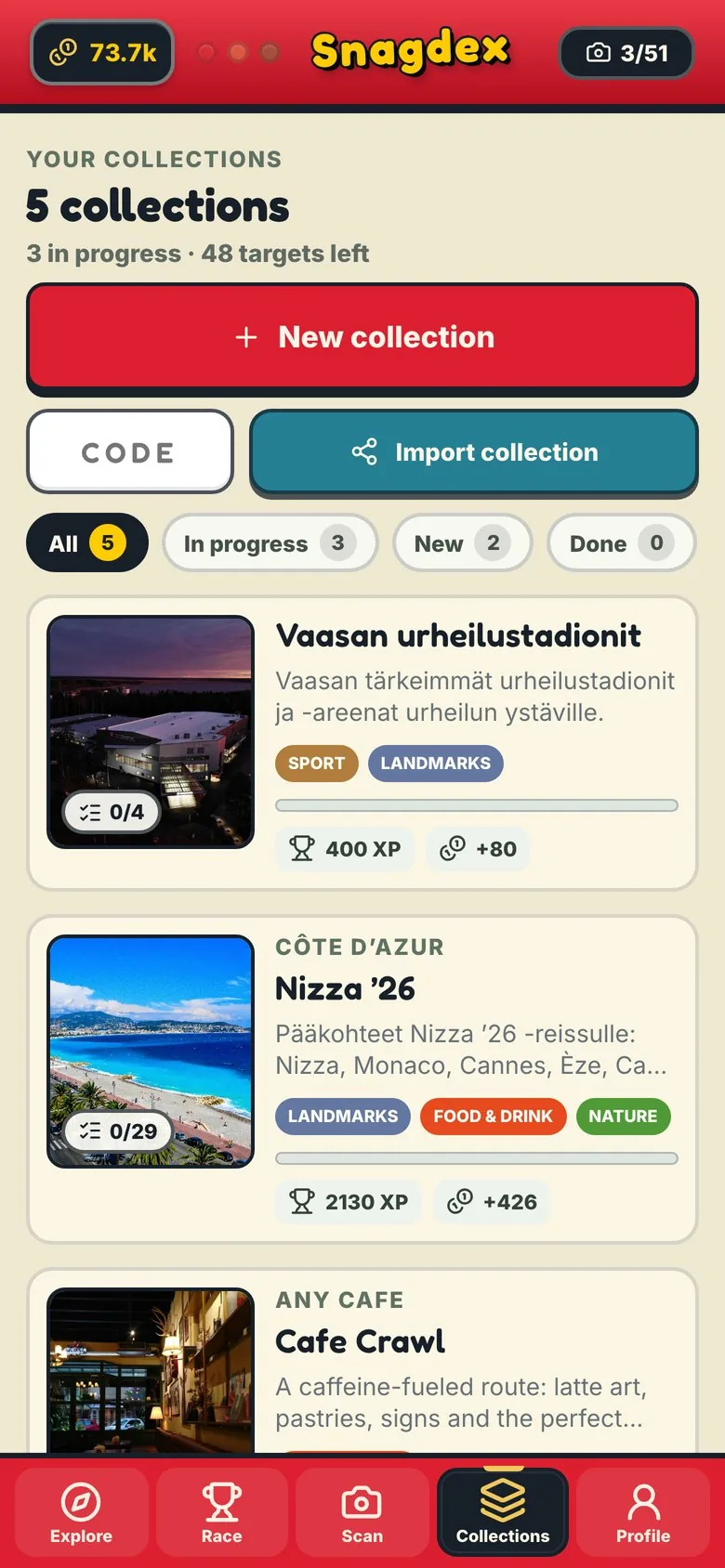Open the Cafe Crawl collection
The image size is (725, 1568).
(x=362, y=1361)
